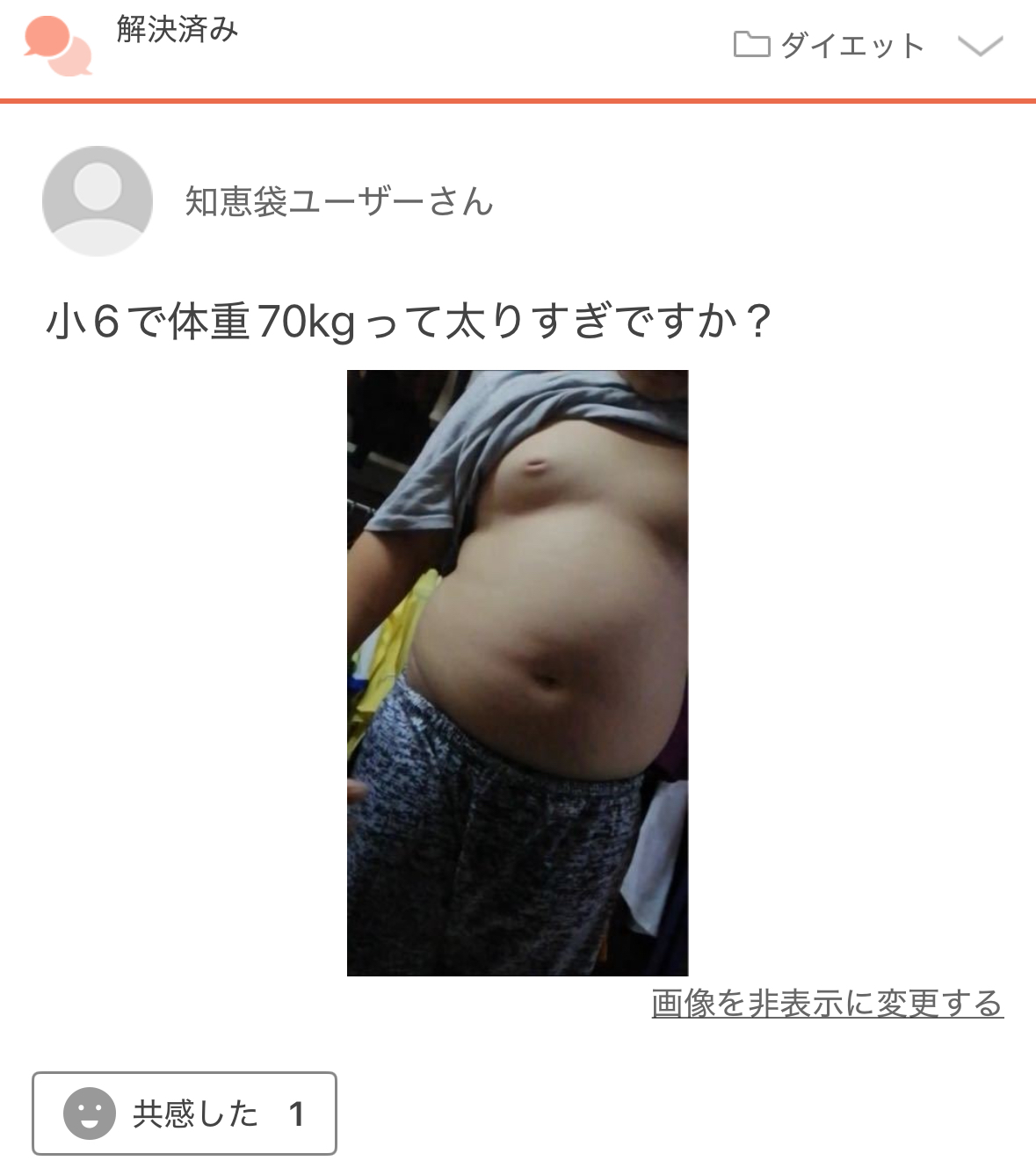The height and width of the screenshot is (1168, 1036).
Task: Tap the 画像を非表示に変更する link
Action: tap(827, 1003)
